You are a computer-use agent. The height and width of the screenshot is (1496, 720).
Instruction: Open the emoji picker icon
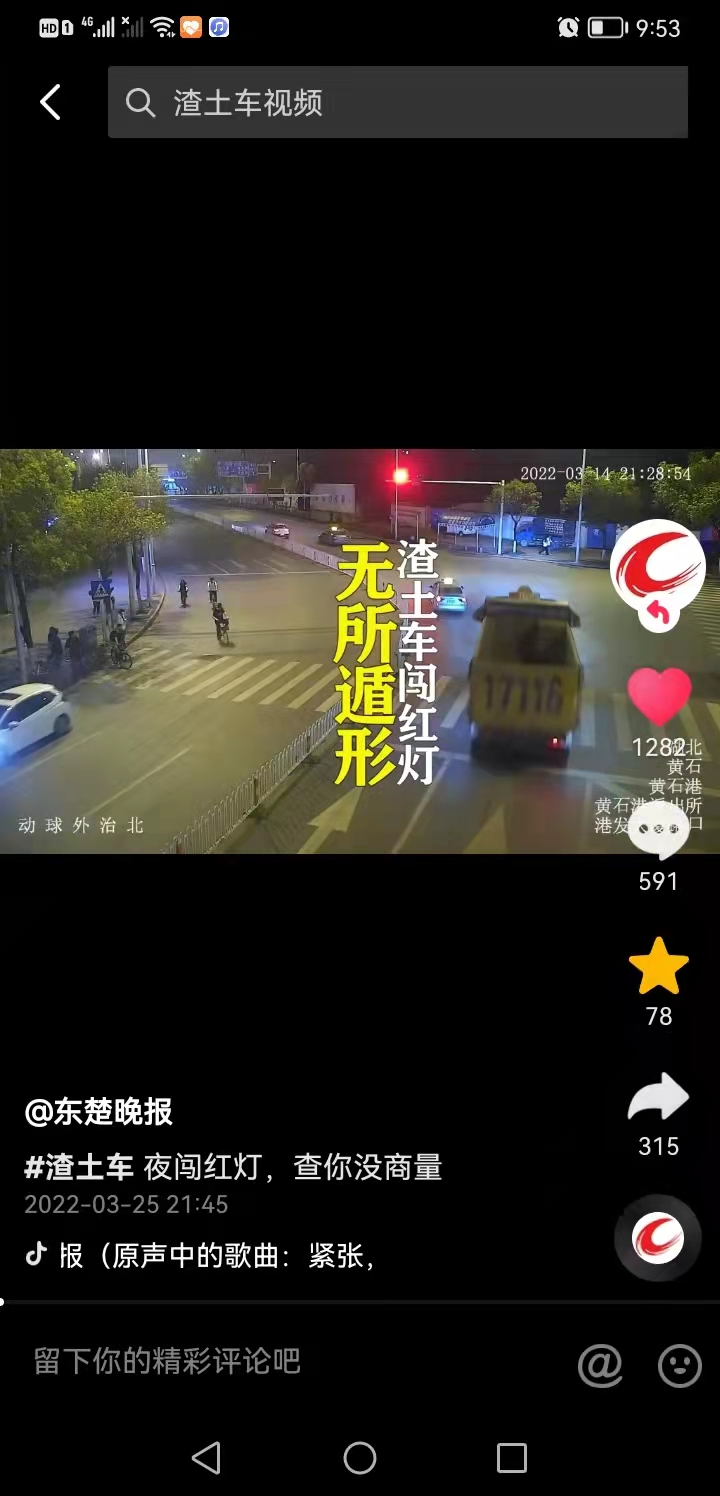click(679, 1365)
